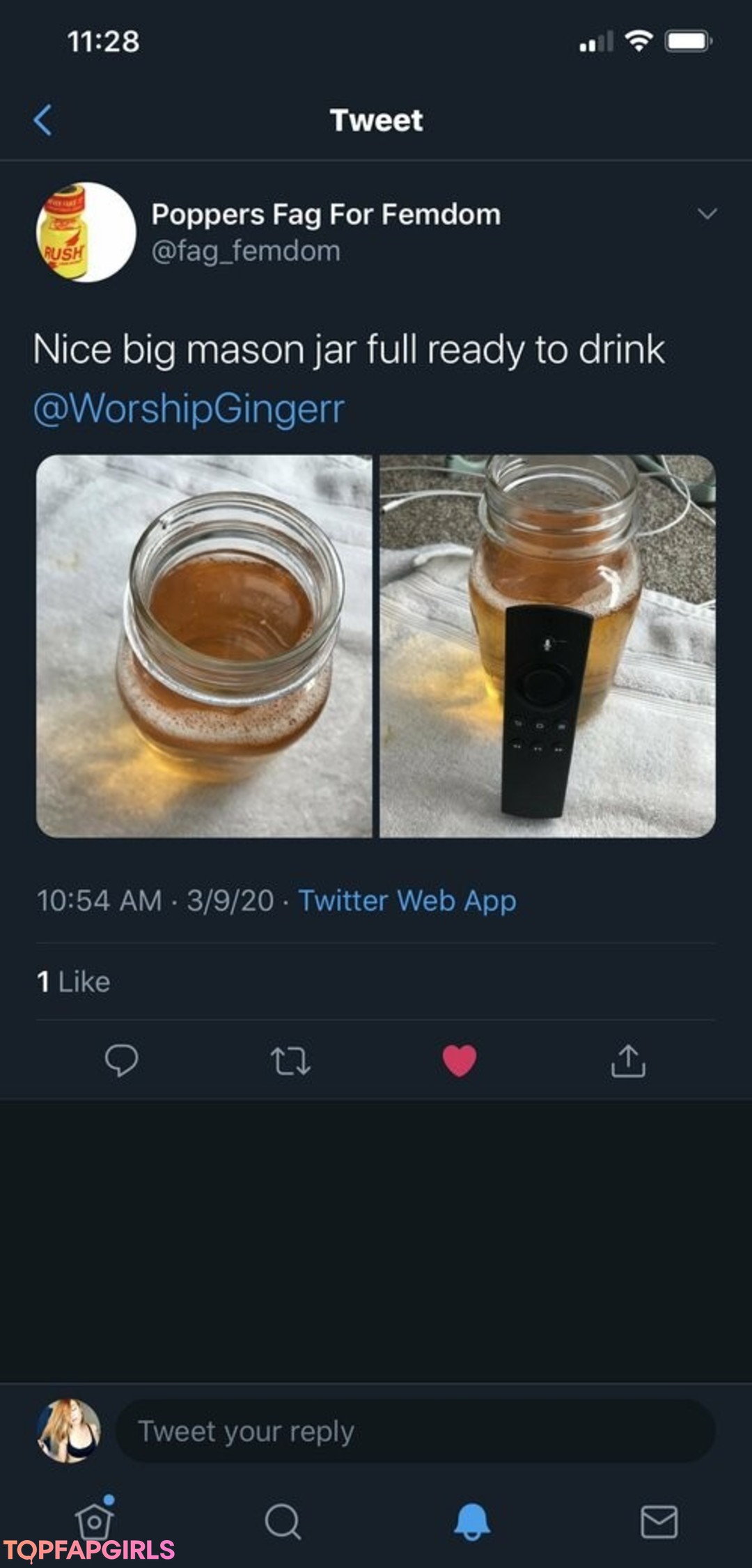Unlike the tweet with the heart icon
Viewport: 752px width, 1568px height.
point(460,1061)
